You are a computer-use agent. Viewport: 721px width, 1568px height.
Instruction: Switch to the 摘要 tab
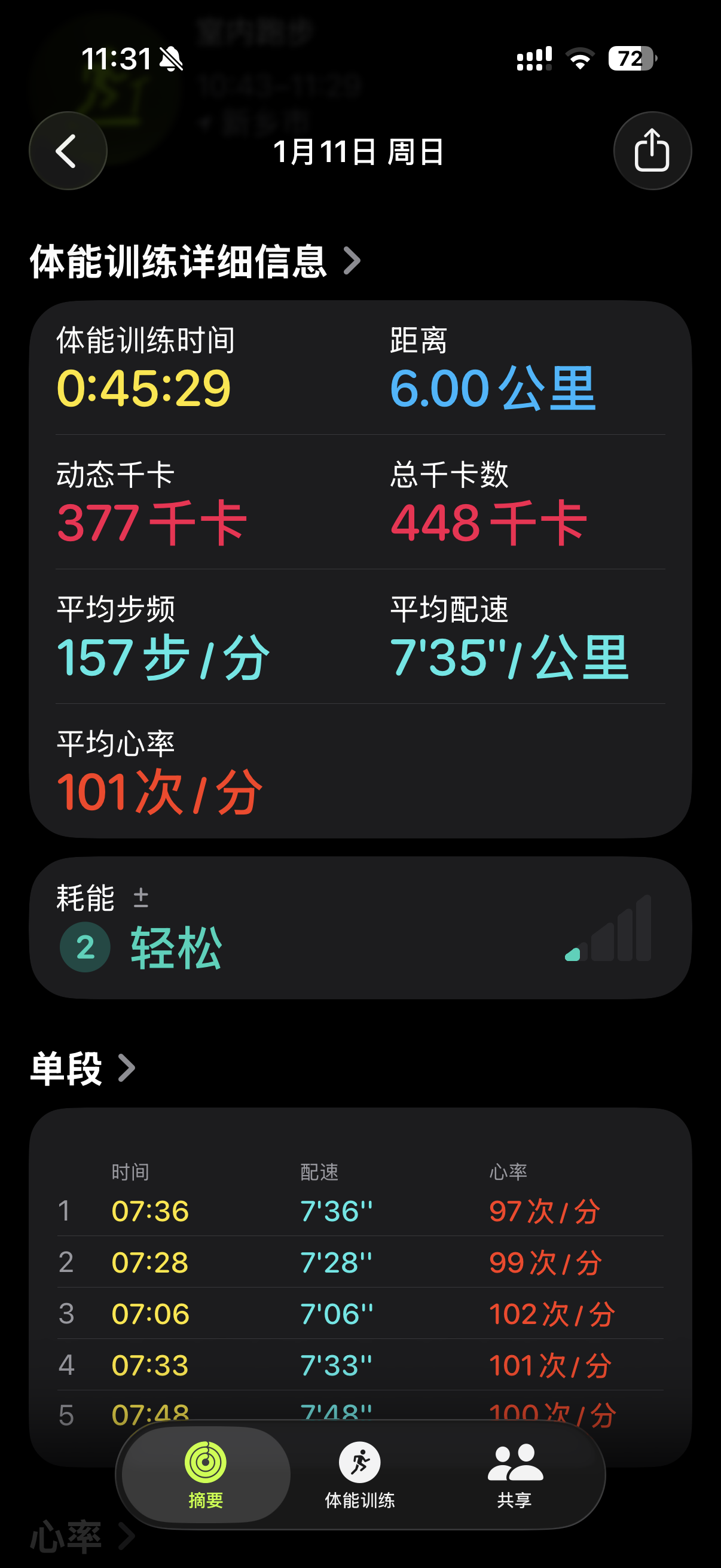point(206,1474)
